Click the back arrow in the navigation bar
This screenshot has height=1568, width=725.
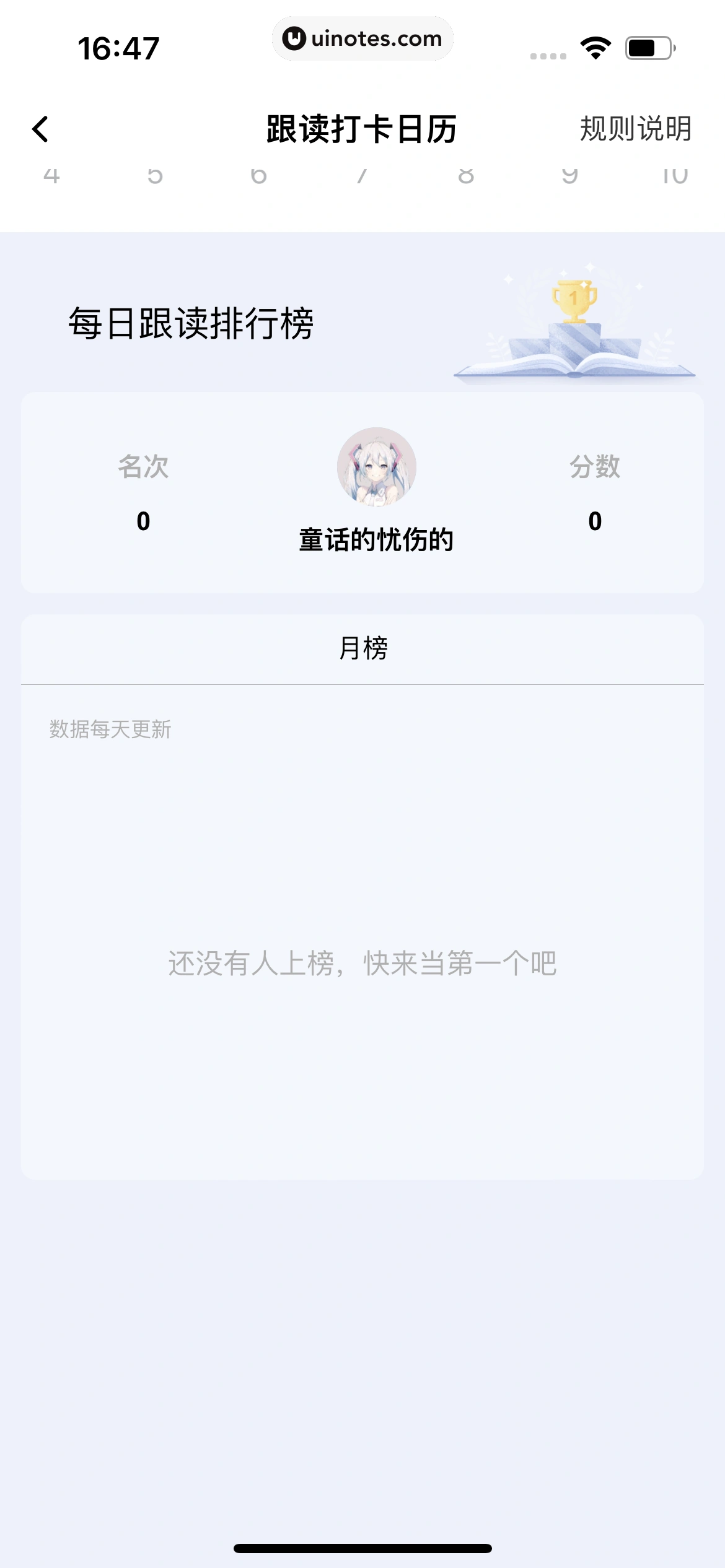point(41,128)
